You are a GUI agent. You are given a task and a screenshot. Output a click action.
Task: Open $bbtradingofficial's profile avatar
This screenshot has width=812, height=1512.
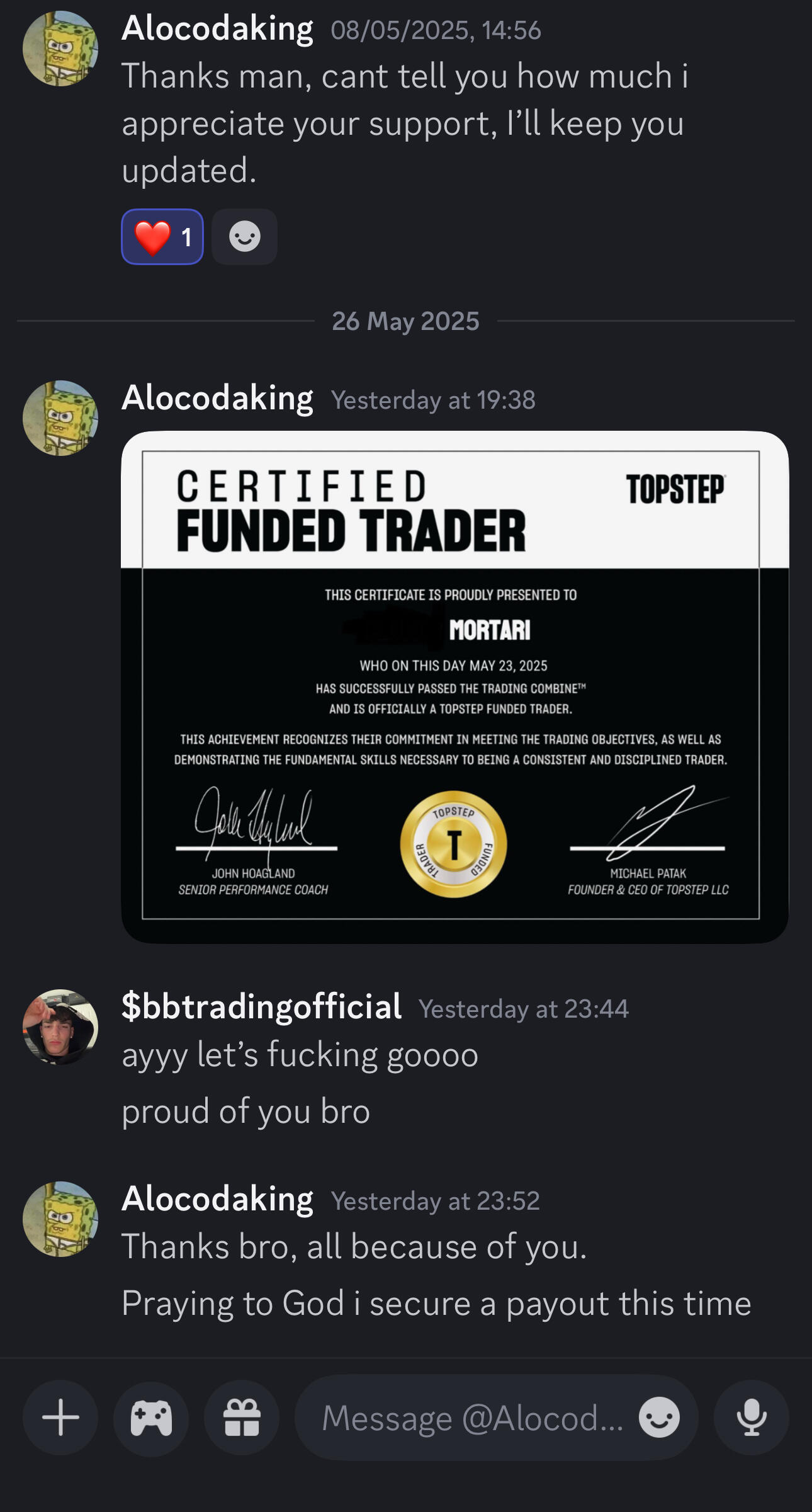(60, 1026)
